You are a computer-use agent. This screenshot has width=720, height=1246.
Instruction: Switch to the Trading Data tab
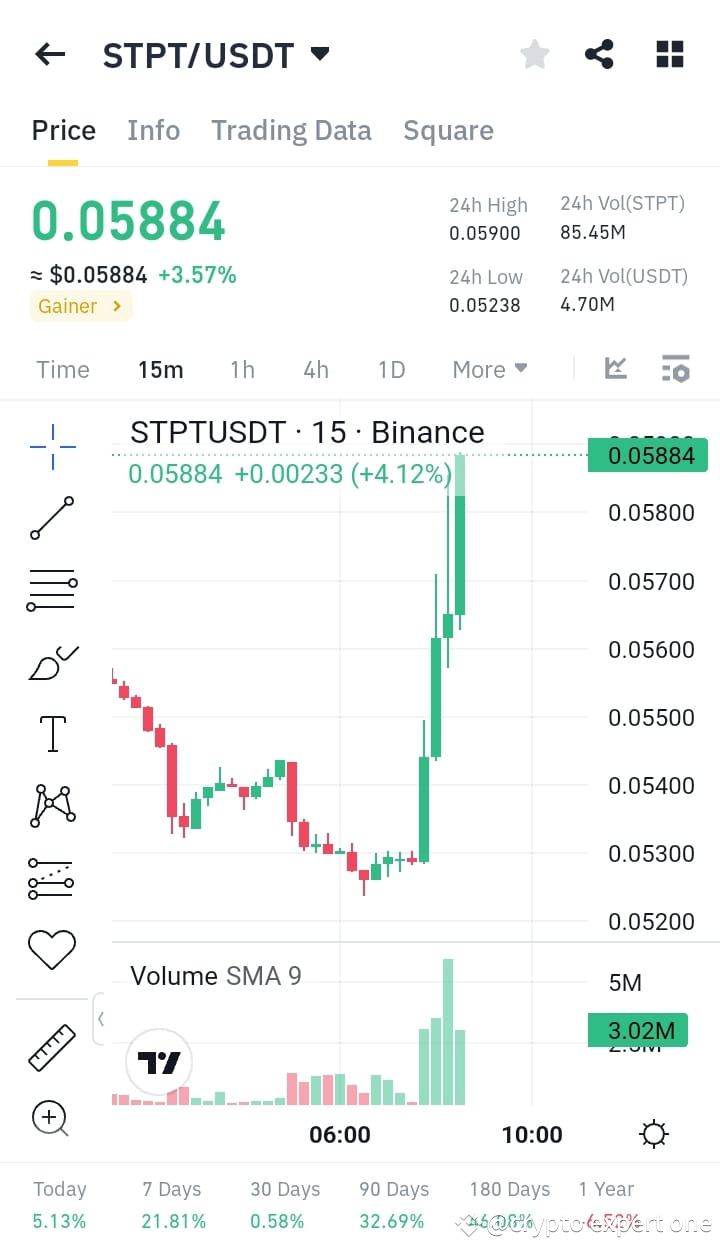coord(291,130)
